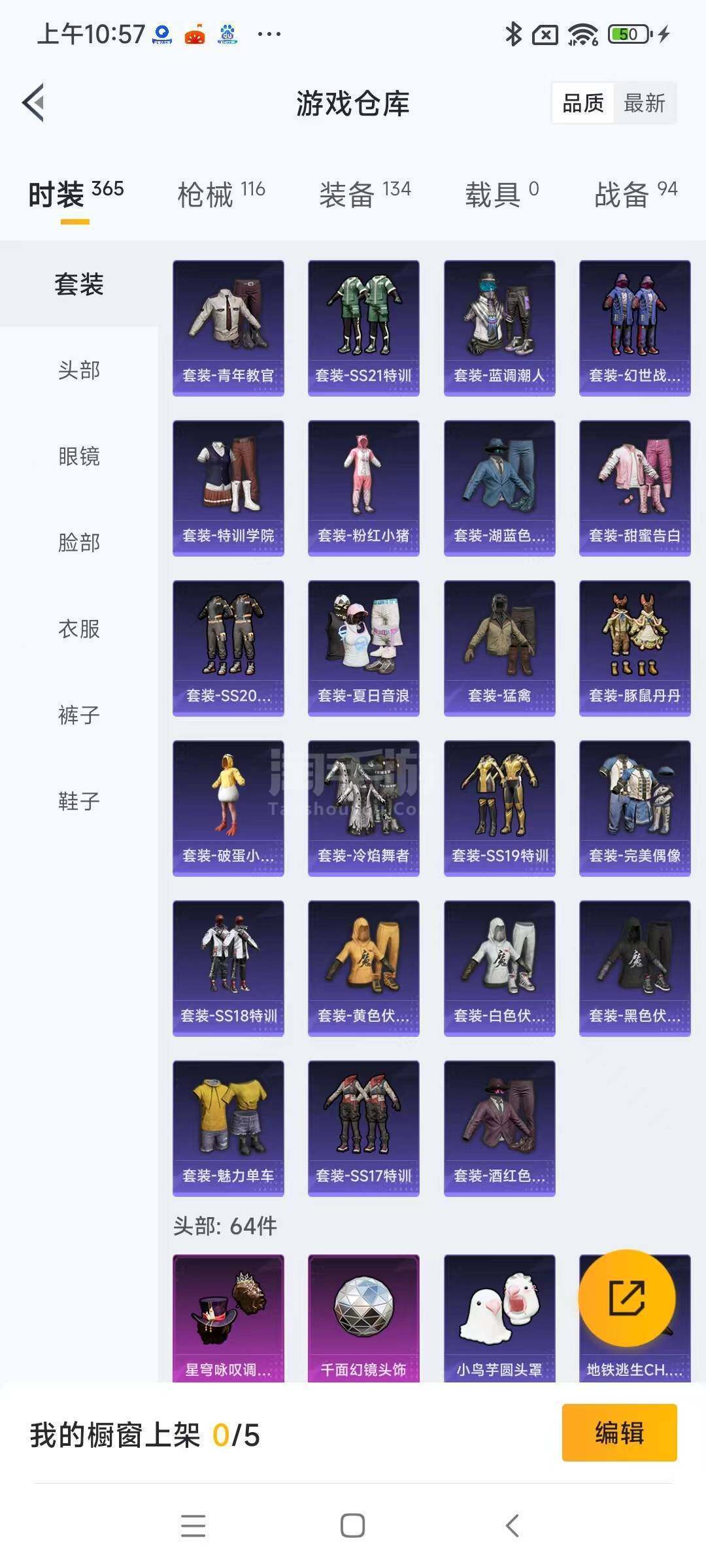Jump to the 衣服 category
The image size is (706, 1568).
(79, 629)
